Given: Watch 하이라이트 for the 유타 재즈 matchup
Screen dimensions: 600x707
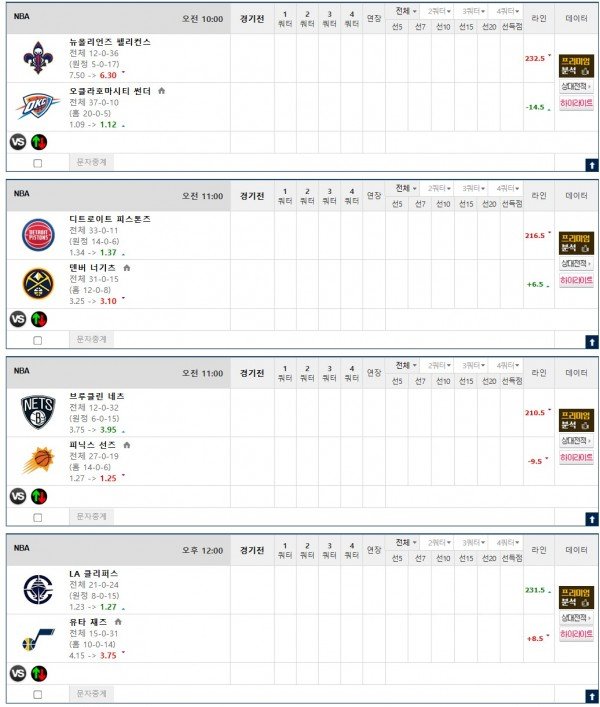Looking at the screenshot, I should point(575,634).
